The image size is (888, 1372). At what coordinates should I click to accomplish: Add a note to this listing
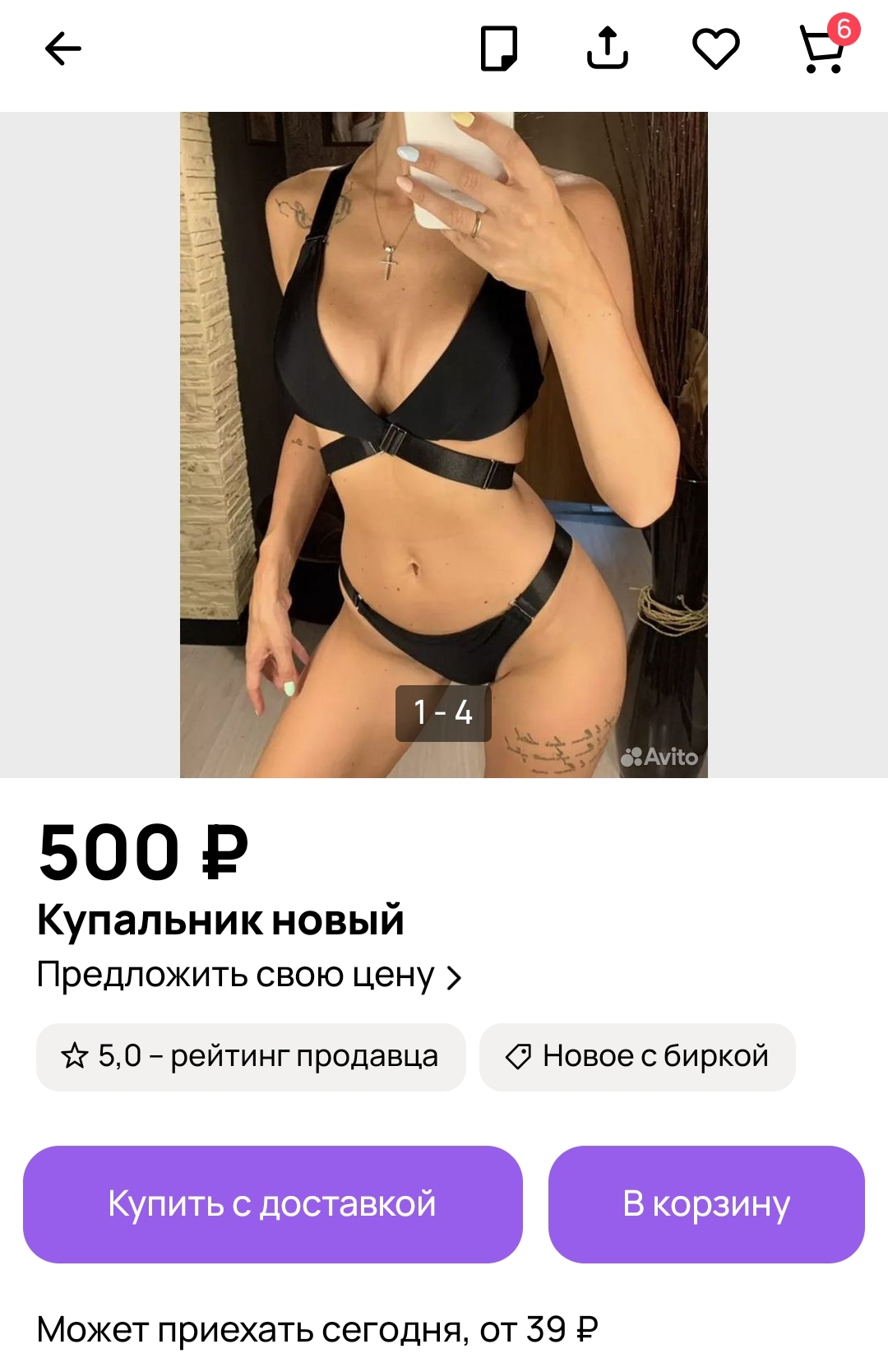[x=498, y=49]
